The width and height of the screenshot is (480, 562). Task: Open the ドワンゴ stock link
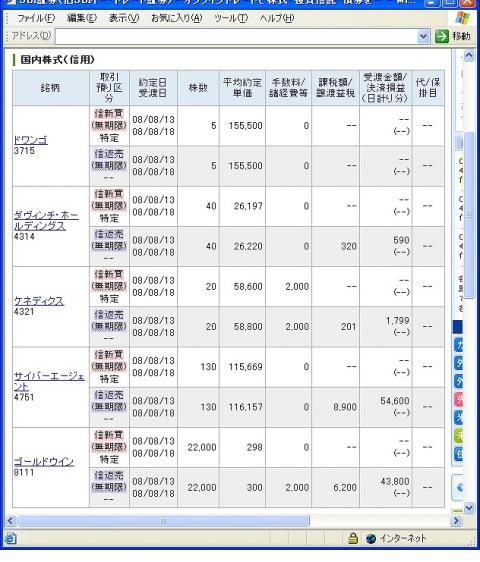coord(30,140)
